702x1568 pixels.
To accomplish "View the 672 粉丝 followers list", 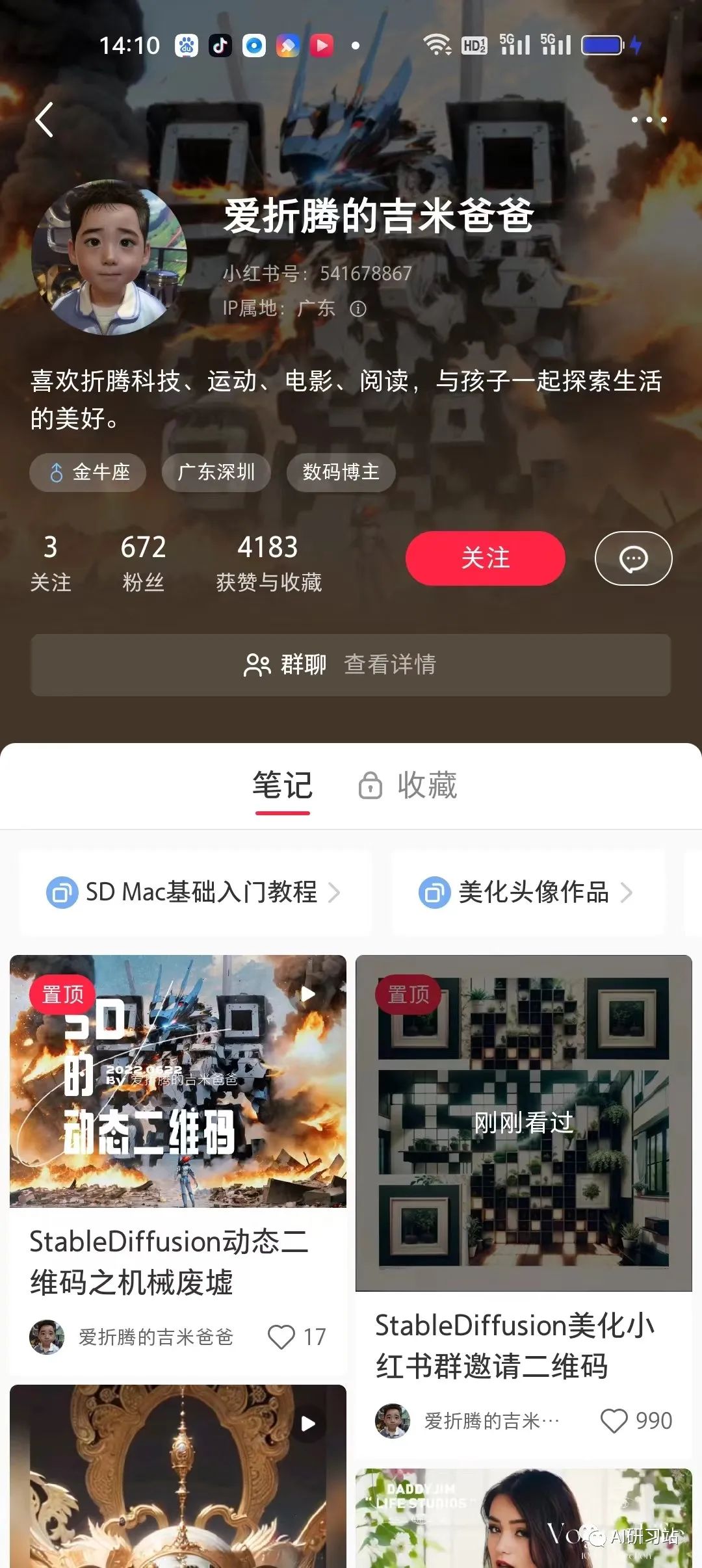I will click(x=143, y=562).
